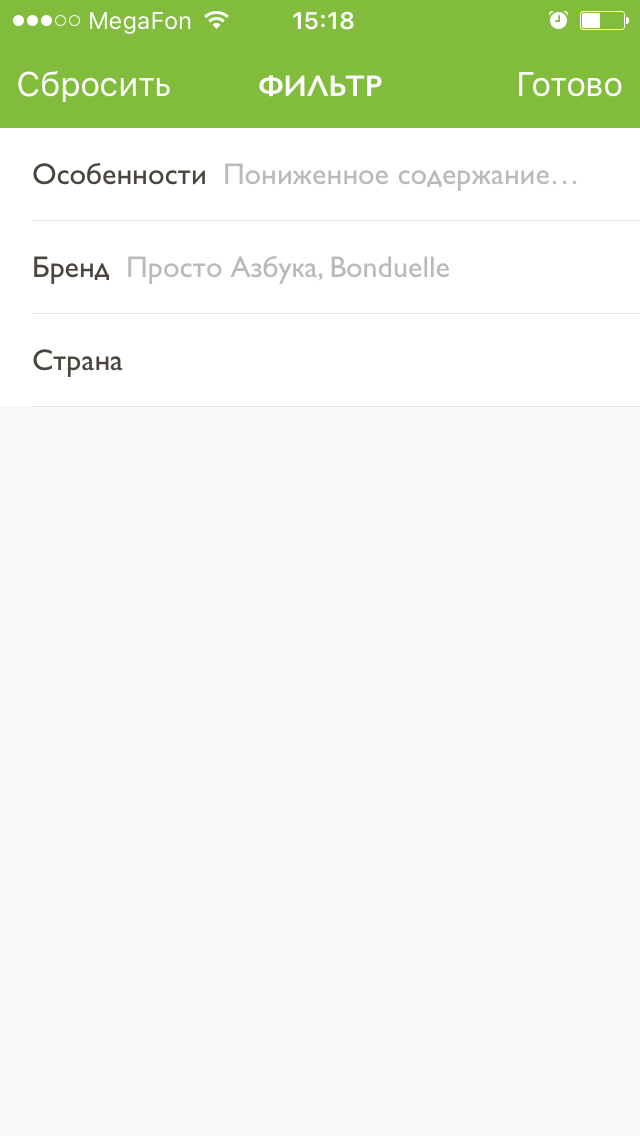Select the Страна filter row
The image size is (640, 1136).
(x=320, y=361)
